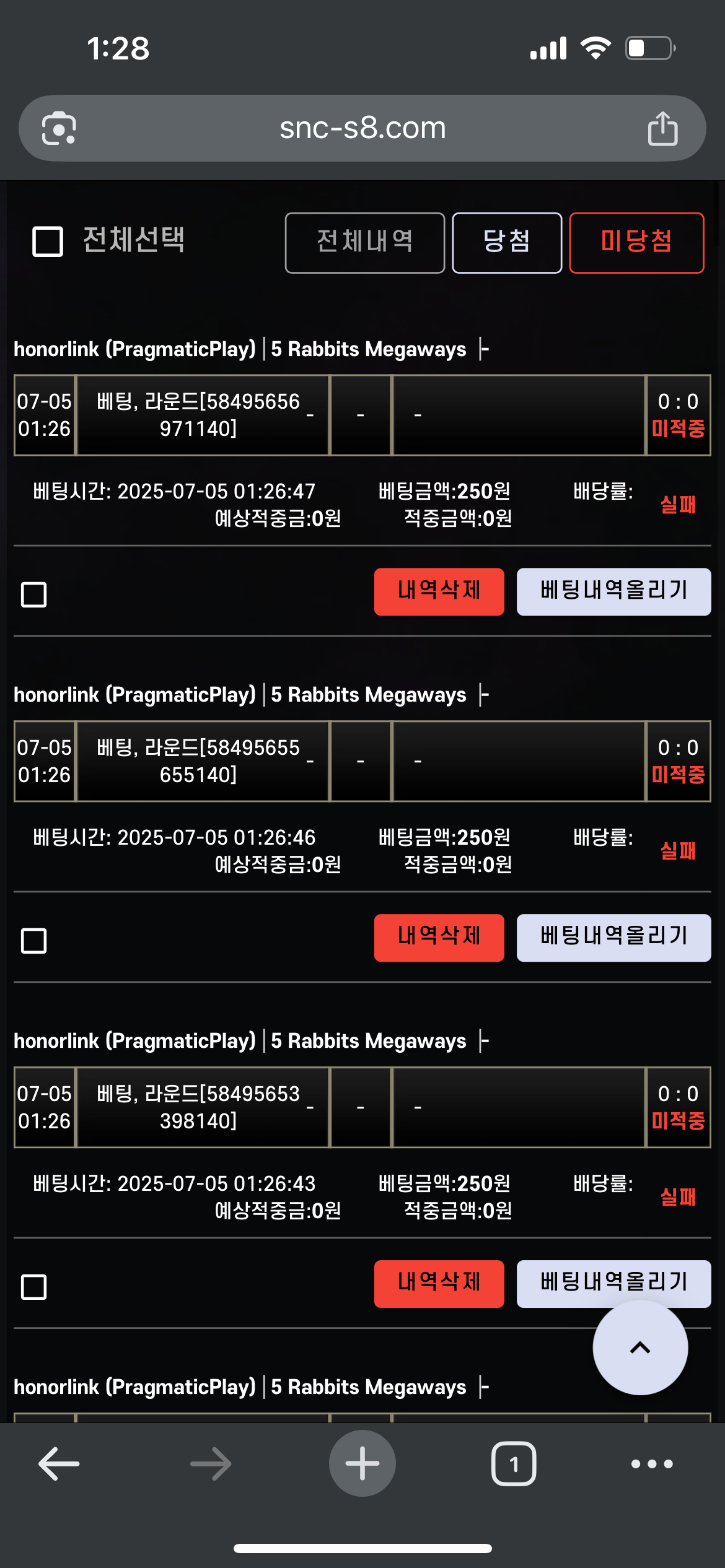This screenshot has width=725, height=1568.
Task: Delete the 01:26:46 bet record
Action: pos(439,938)
